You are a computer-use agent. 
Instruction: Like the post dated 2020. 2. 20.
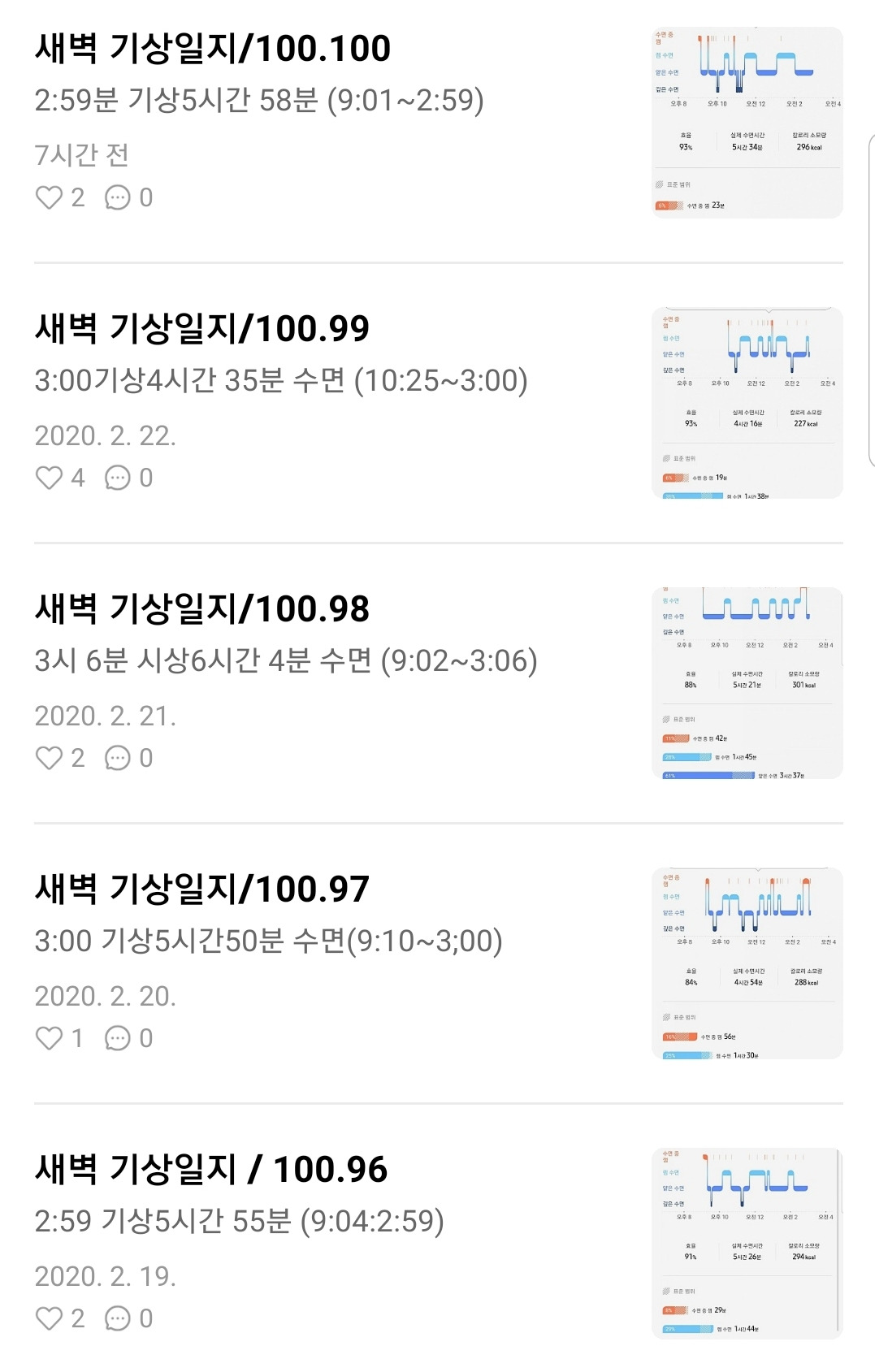(50, 1038)
